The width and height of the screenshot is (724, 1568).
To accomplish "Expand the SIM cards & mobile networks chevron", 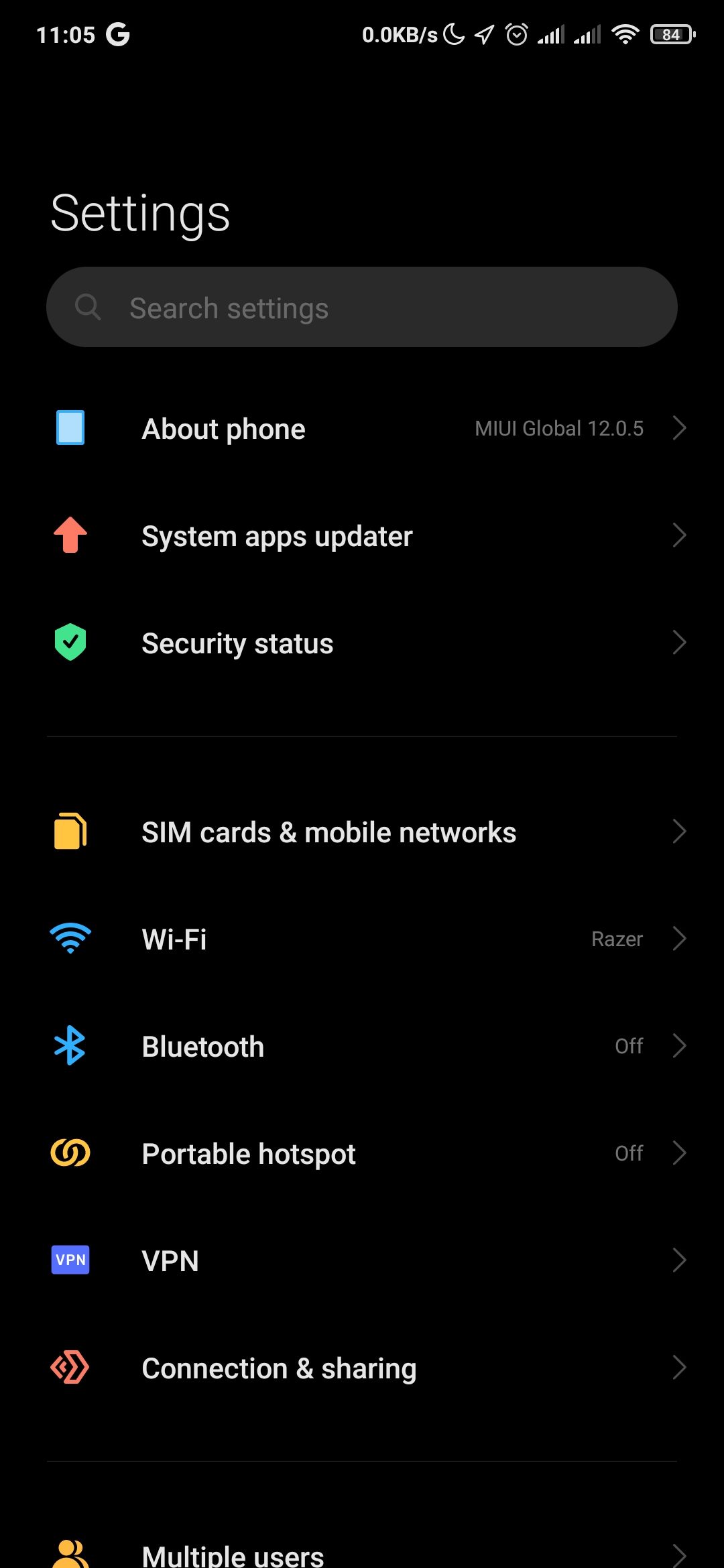I will [x=680, y=831].
